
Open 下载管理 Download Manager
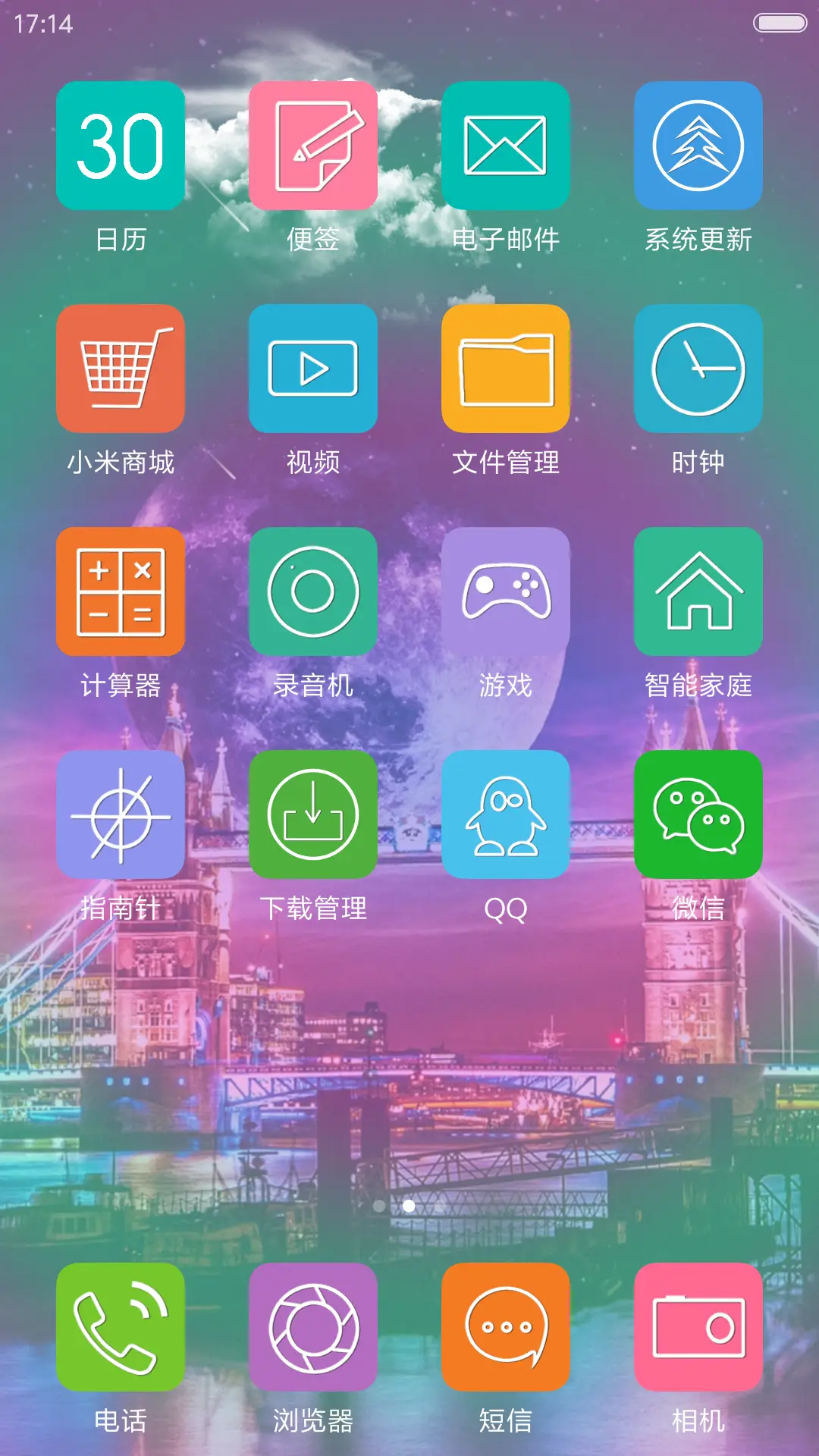click(x=313, y=816)
